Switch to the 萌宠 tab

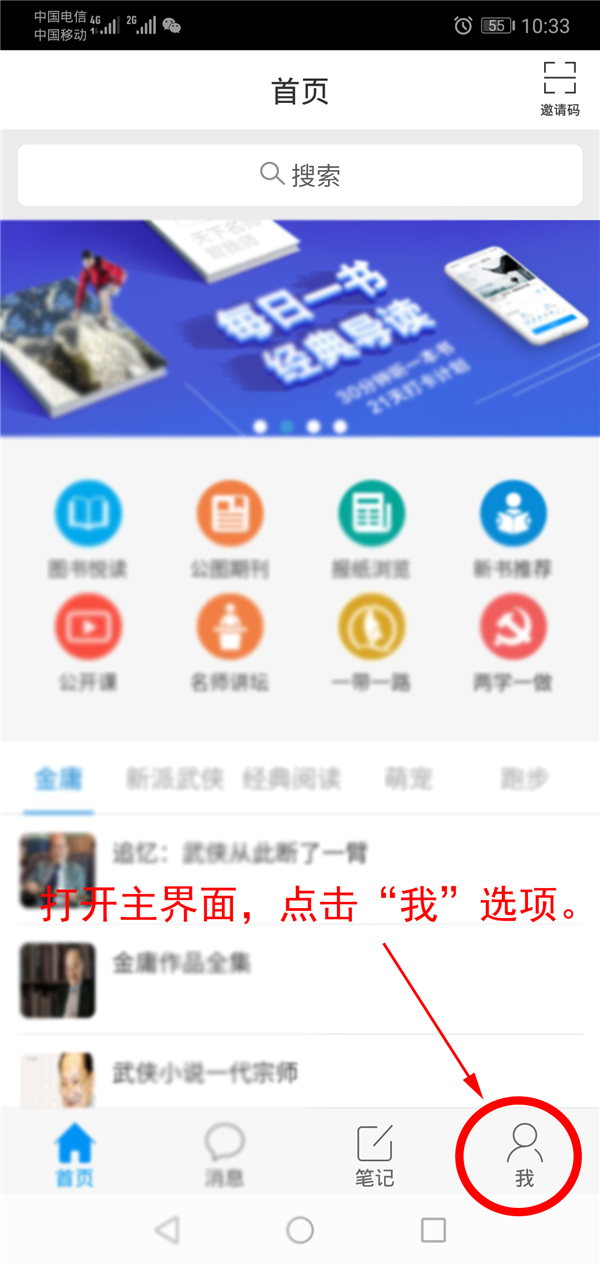pyautogui.click(x=408, y=779)
